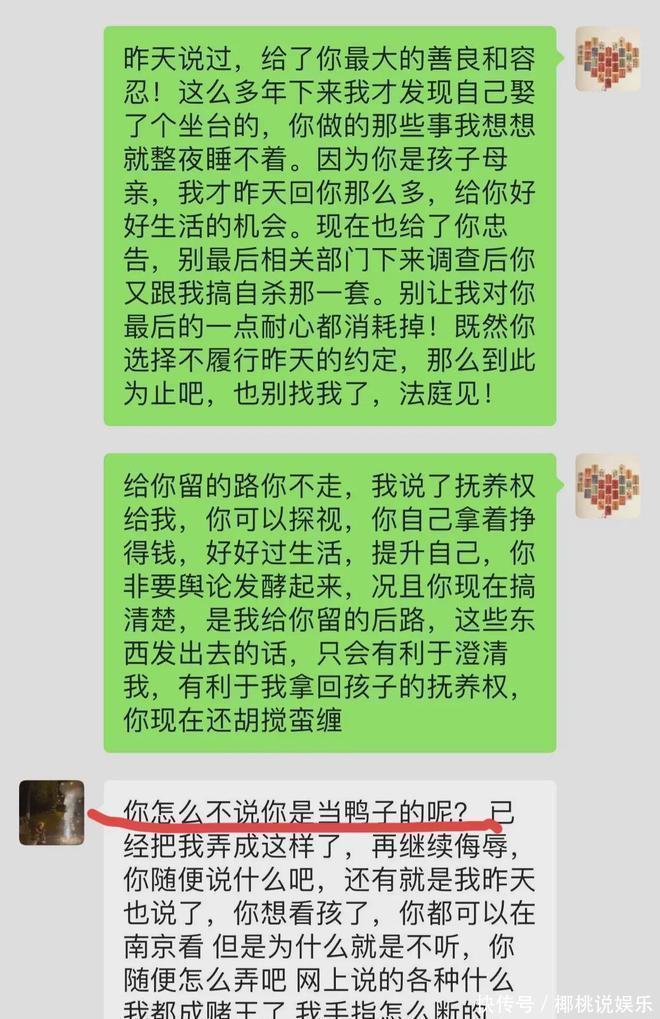Open the other contact's avatar beside 你怎么不说
Screen dimensions: 660x1019
pyautogui.click(x=52, y=812)
